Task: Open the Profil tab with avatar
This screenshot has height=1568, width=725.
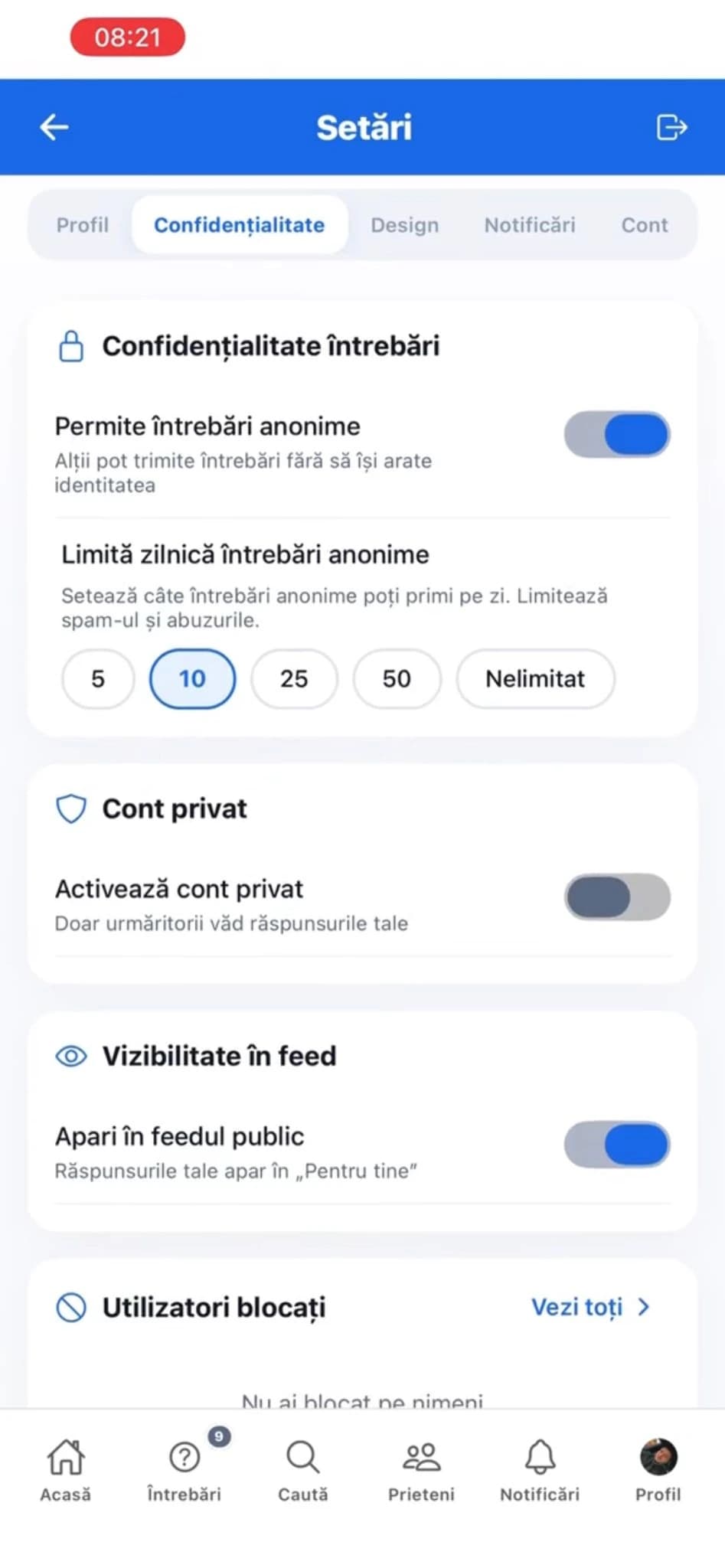Action: tap(658, 1470)
